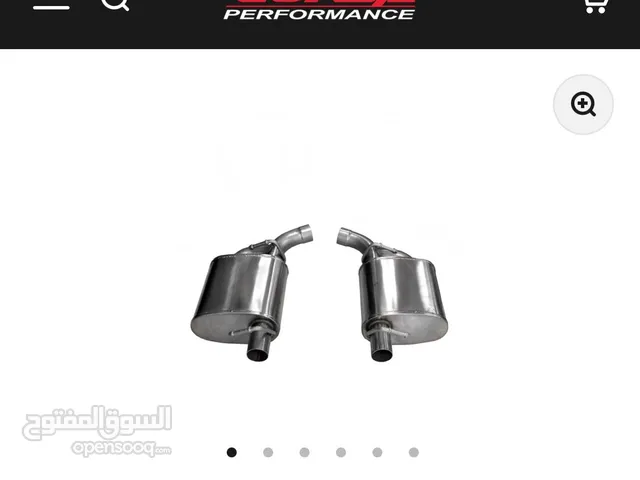Screen dimensions: 640x480
Task: Zoom into the product image
Action: tap(583, 104)
